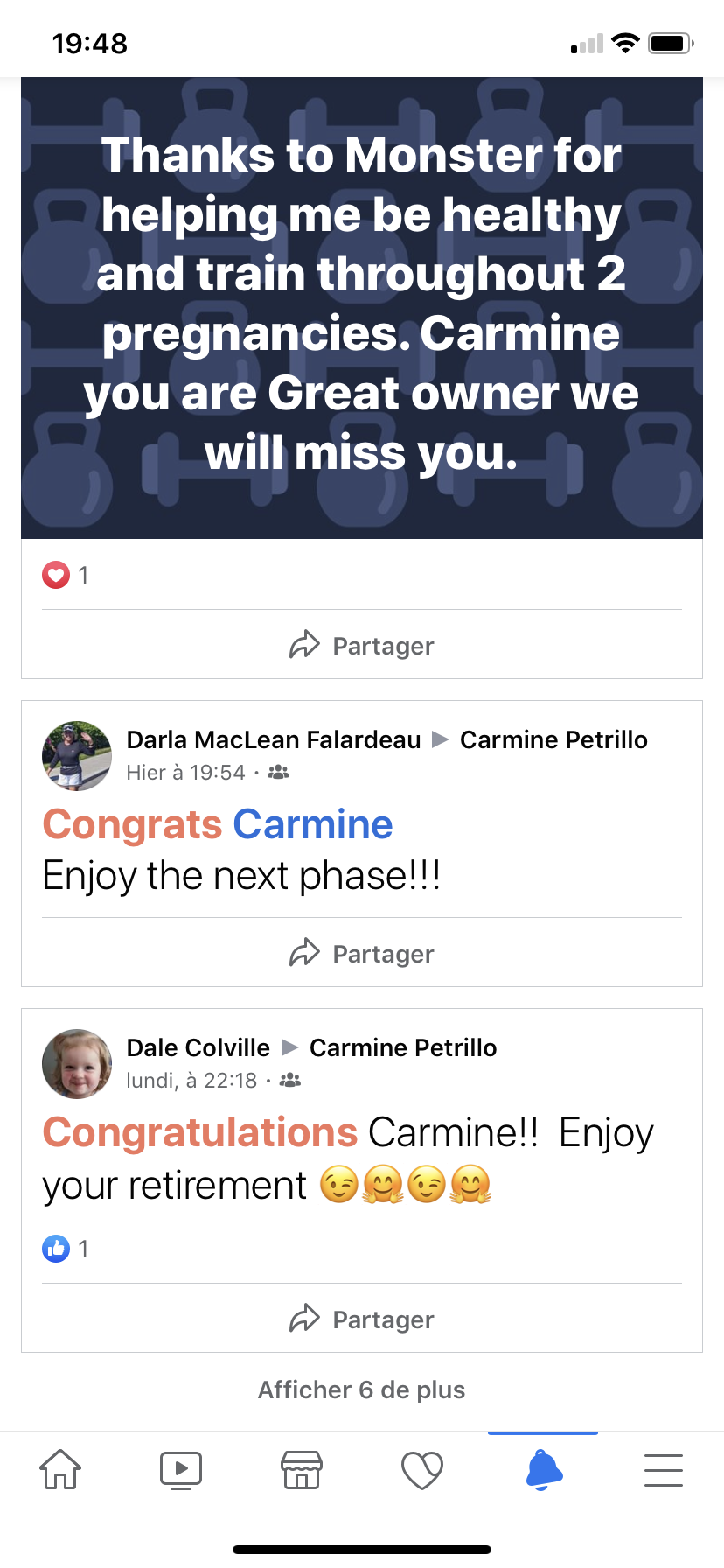
Task: Open the notifications bell tab
Action: coord(543,1470)
